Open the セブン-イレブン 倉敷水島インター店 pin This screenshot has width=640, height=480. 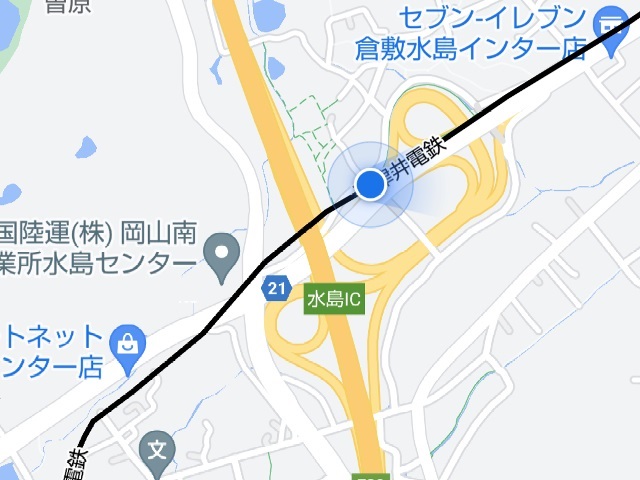click(x=607, y=21)
